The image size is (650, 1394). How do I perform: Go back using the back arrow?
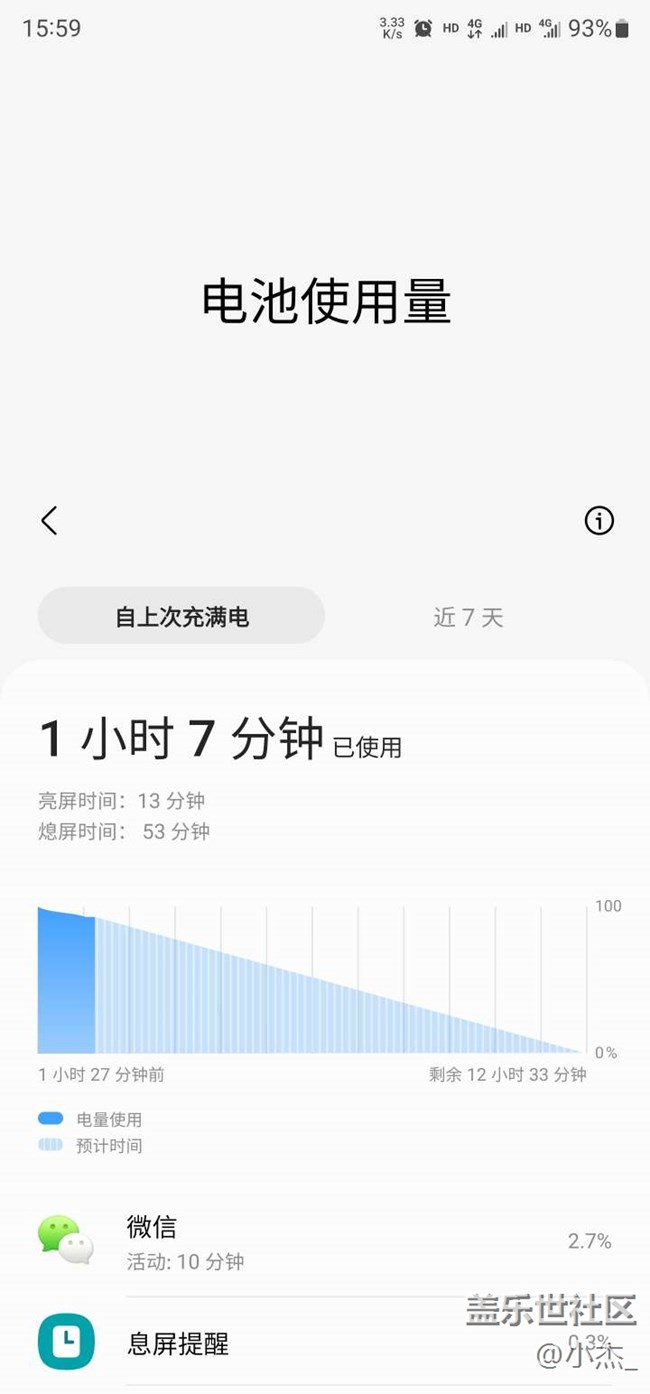coord(49,520)
